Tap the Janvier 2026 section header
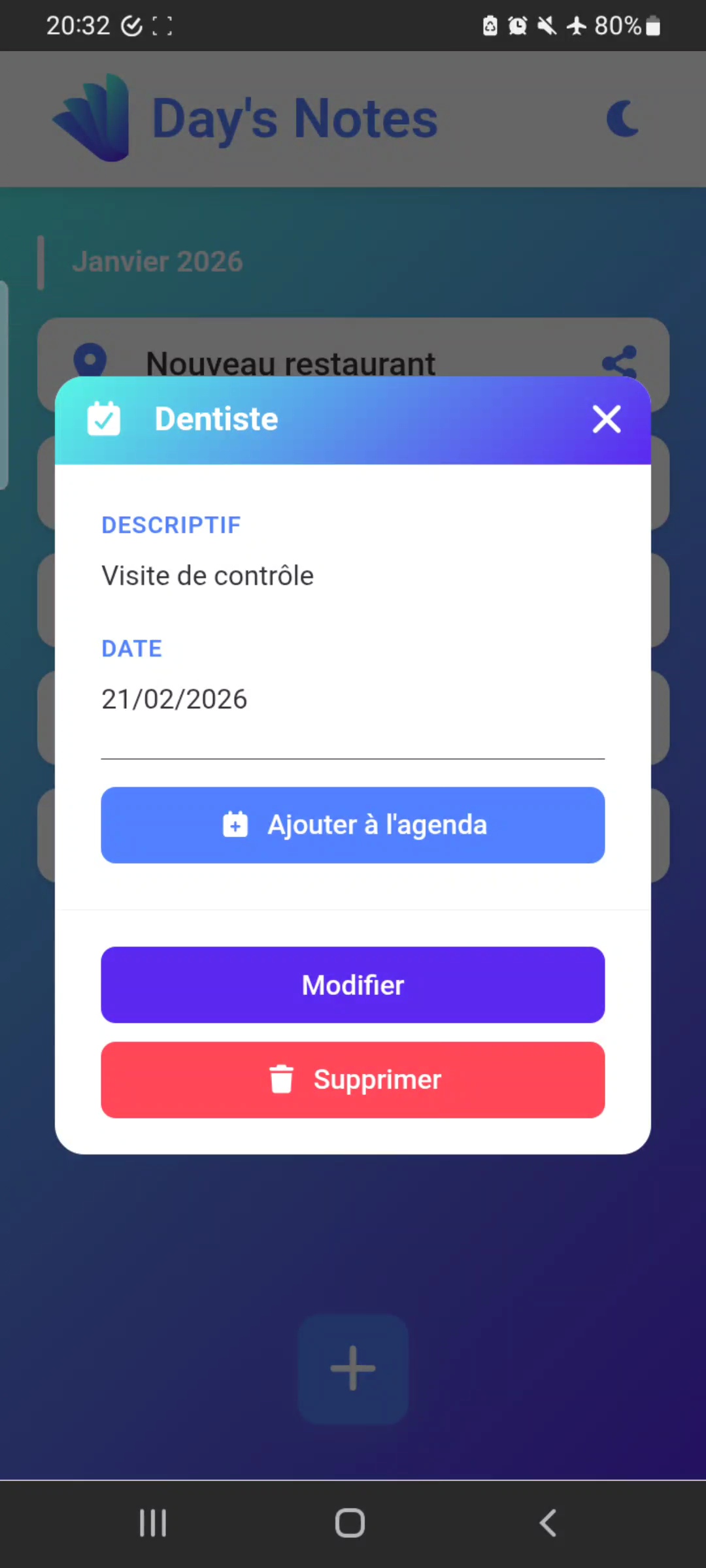Screen dimensions: 706x1568 [x=158, y=261]
